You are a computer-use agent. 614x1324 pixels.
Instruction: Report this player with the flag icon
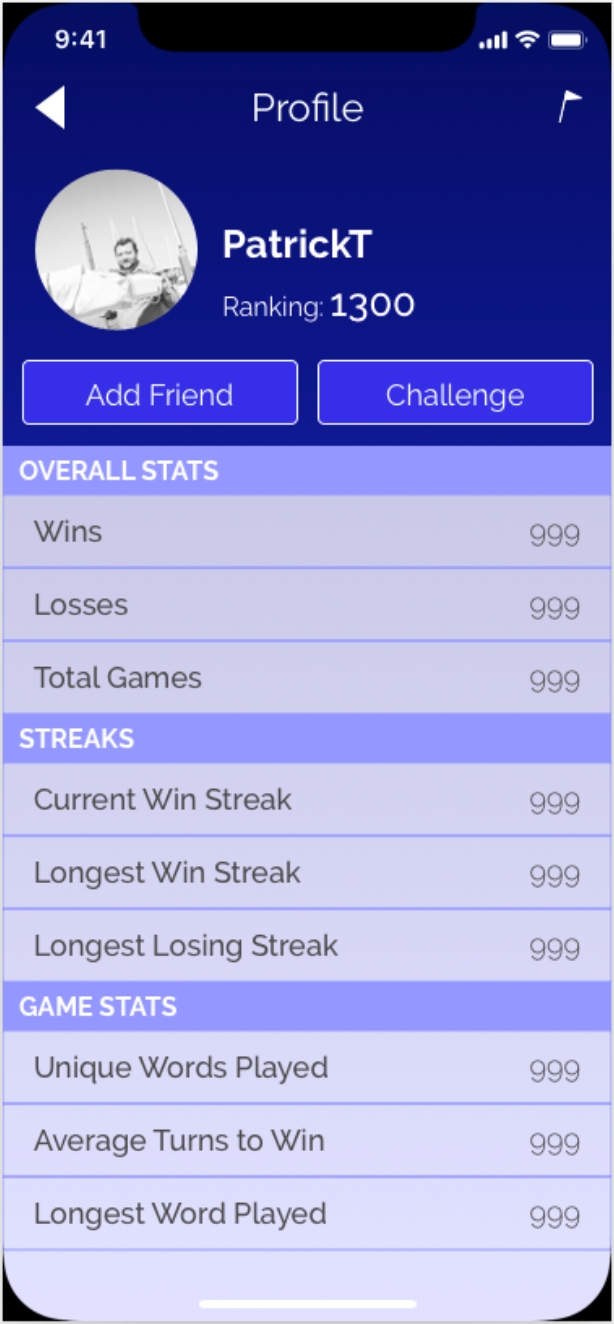click(569, 107)
